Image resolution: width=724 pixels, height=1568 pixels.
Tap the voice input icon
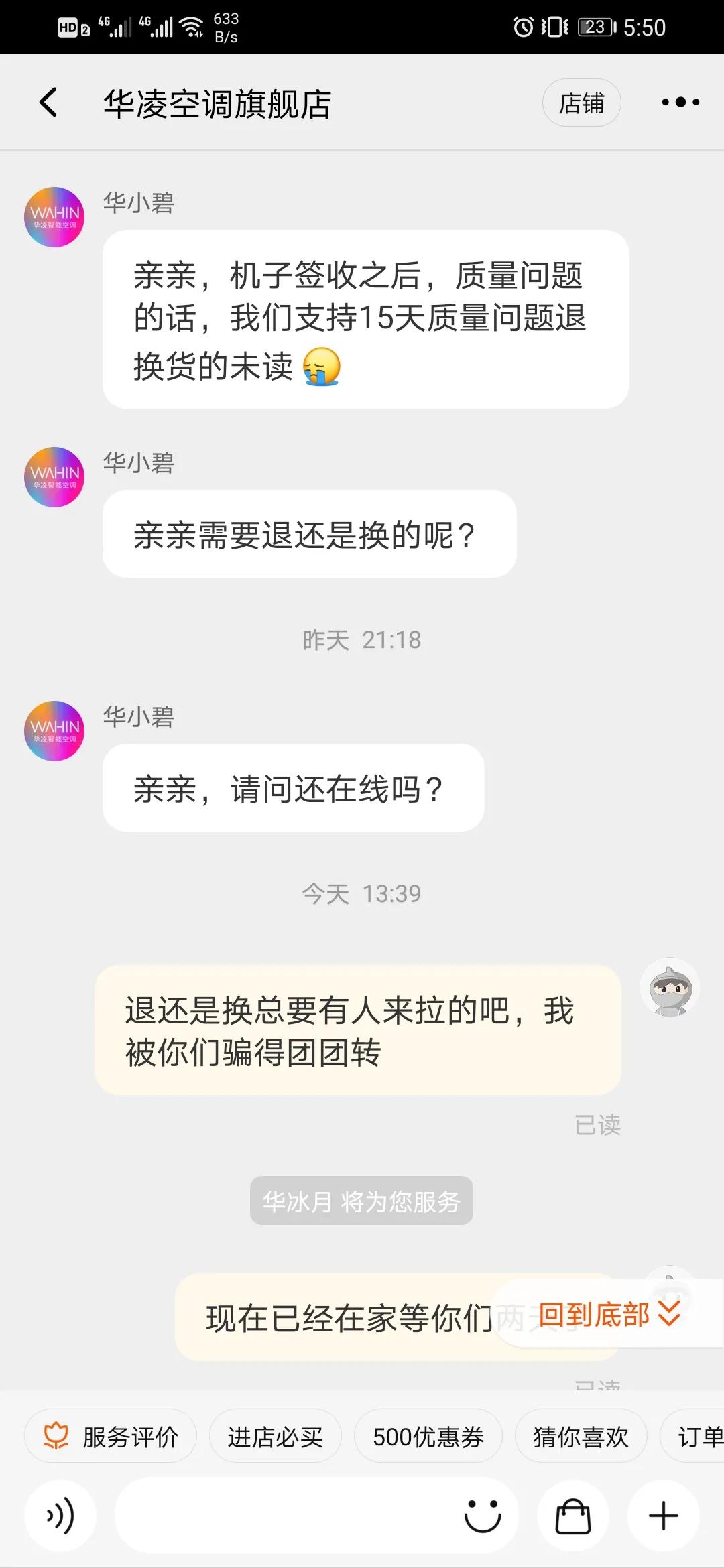(61, 1515)
